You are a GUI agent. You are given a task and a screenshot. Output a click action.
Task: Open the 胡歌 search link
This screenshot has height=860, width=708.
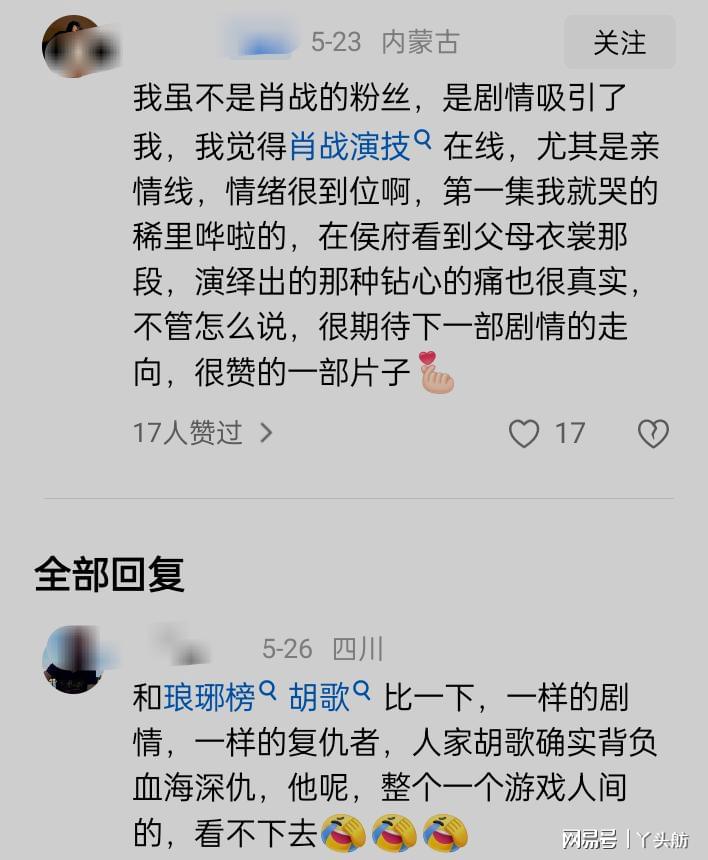[x=328, y=697]
